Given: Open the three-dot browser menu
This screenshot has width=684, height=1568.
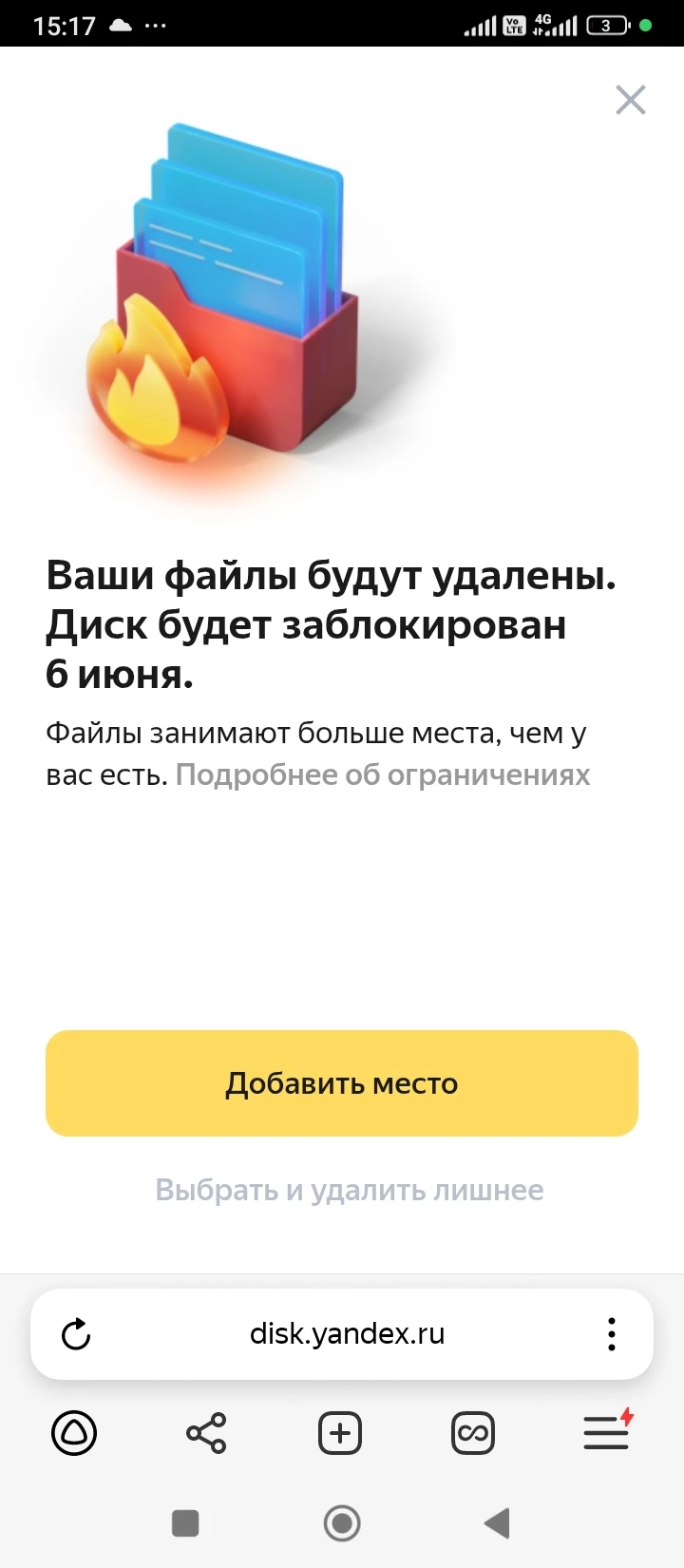Looking at the screenshot, I should 612,1334.
